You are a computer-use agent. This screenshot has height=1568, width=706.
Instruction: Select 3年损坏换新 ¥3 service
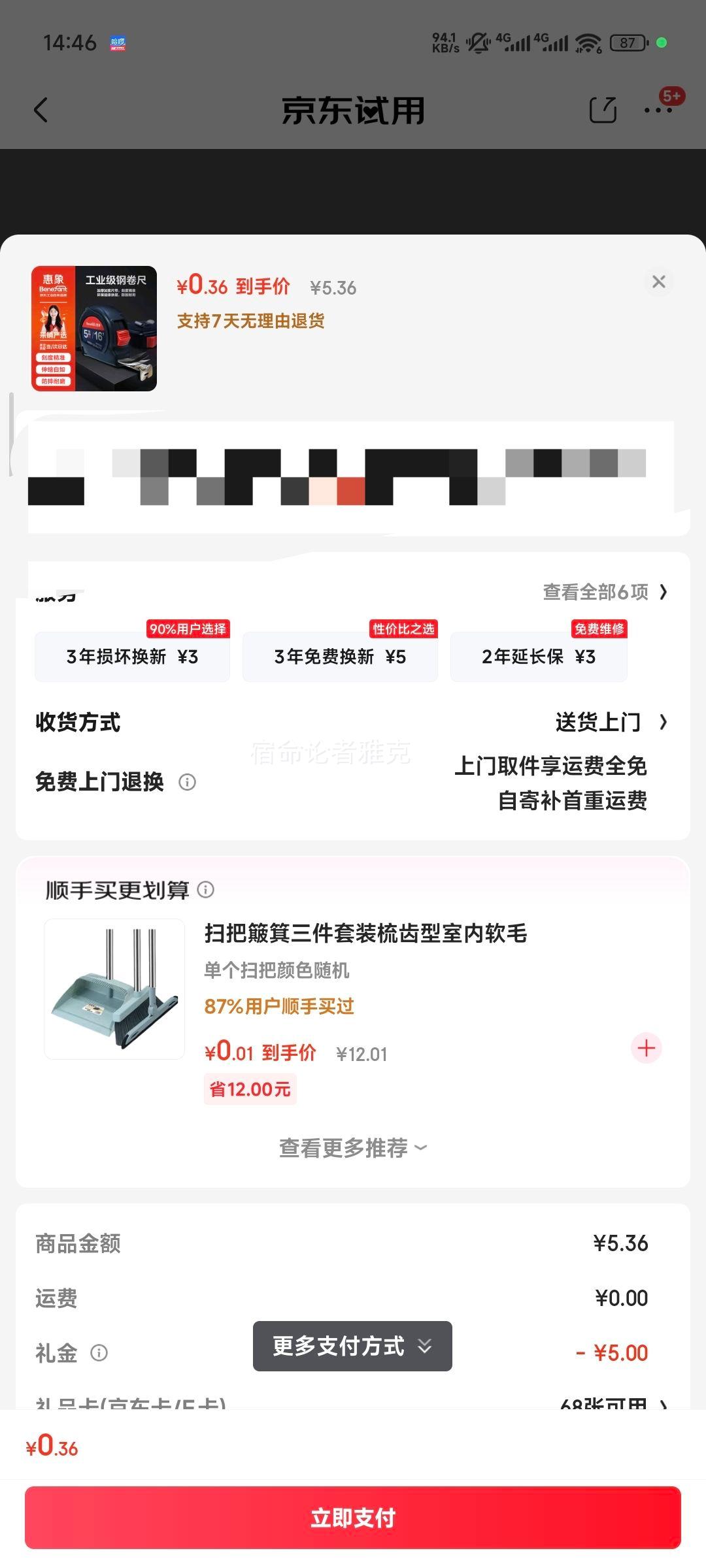[132, 657]
